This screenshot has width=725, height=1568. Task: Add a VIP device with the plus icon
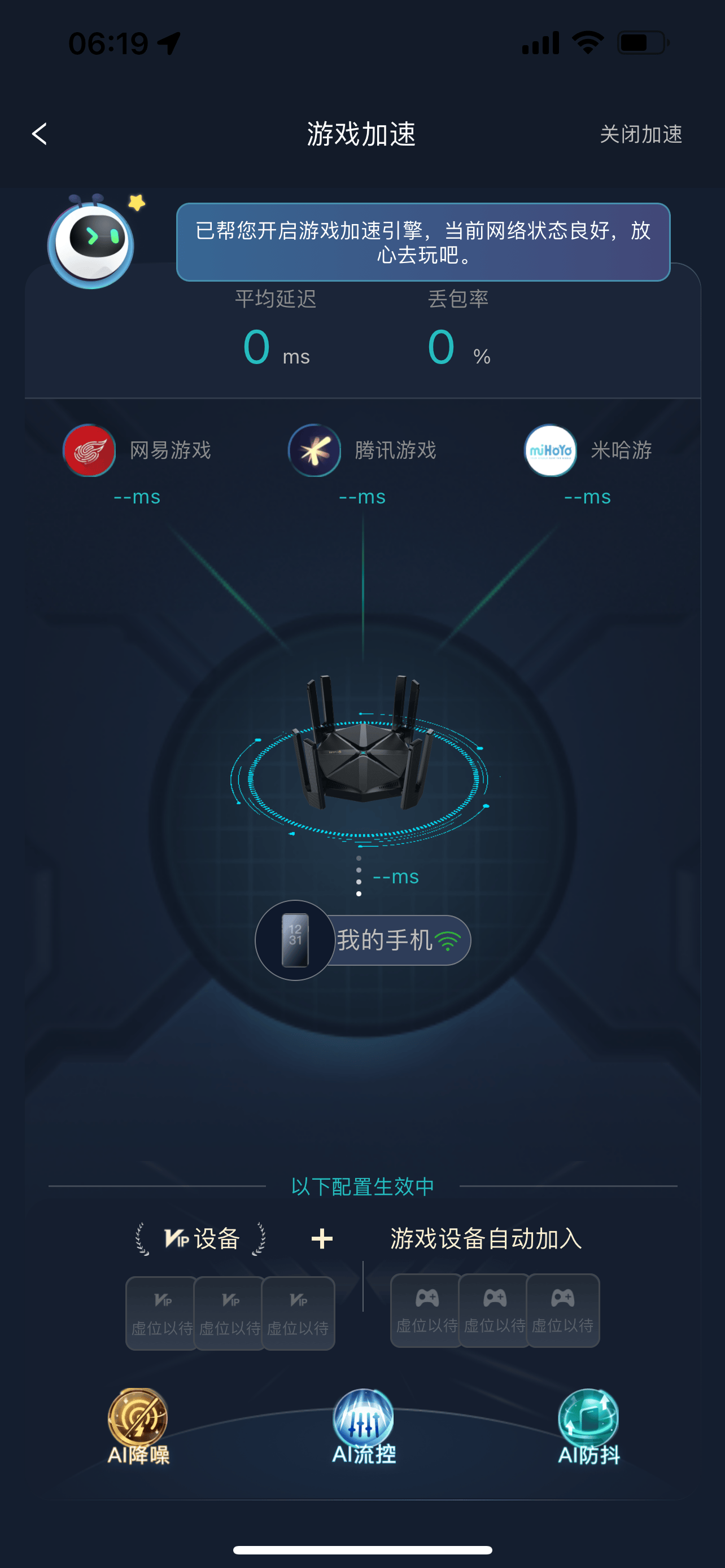click(x=321, y=1239)
